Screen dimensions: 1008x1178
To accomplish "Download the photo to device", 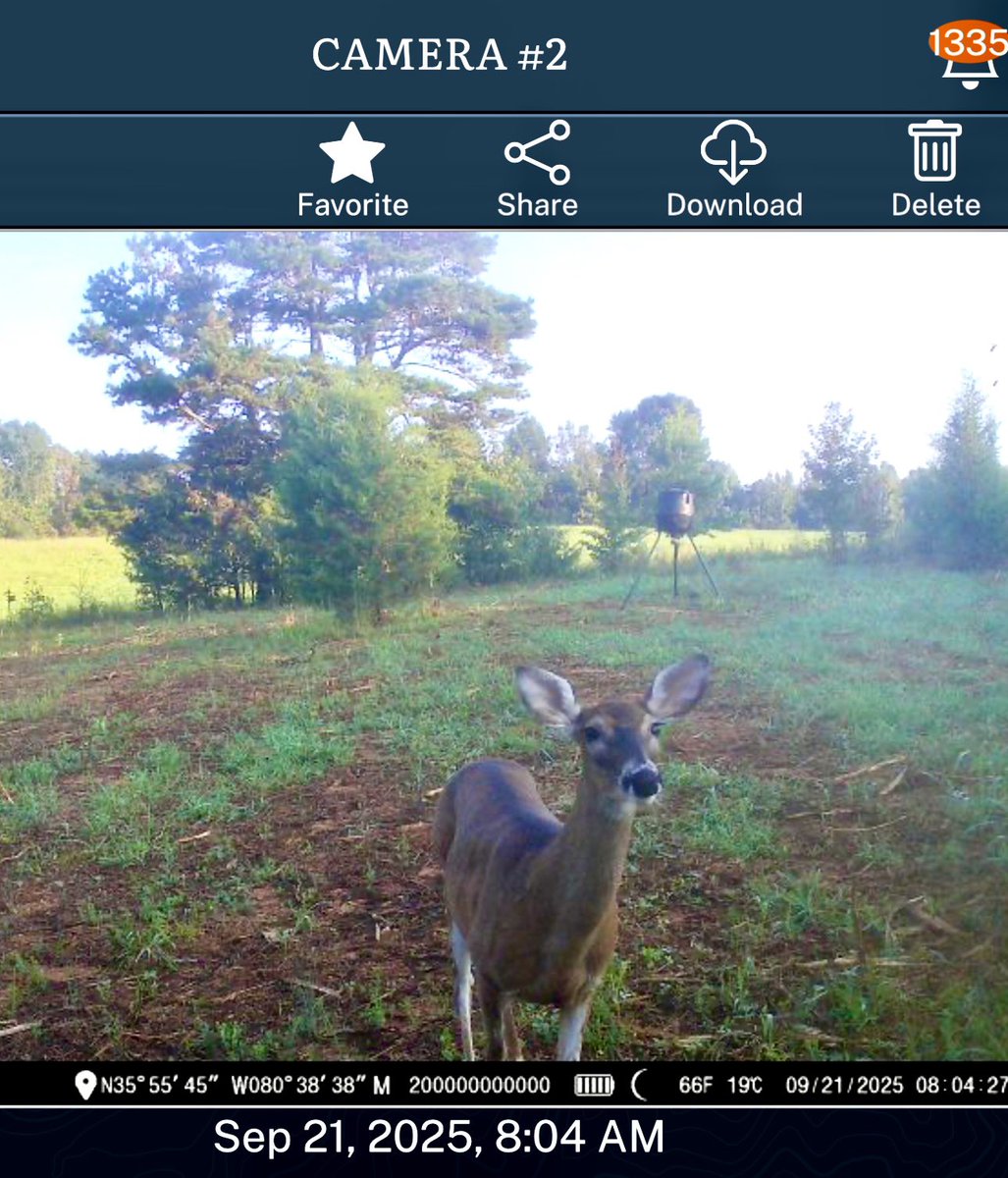I will pos(734,169).
